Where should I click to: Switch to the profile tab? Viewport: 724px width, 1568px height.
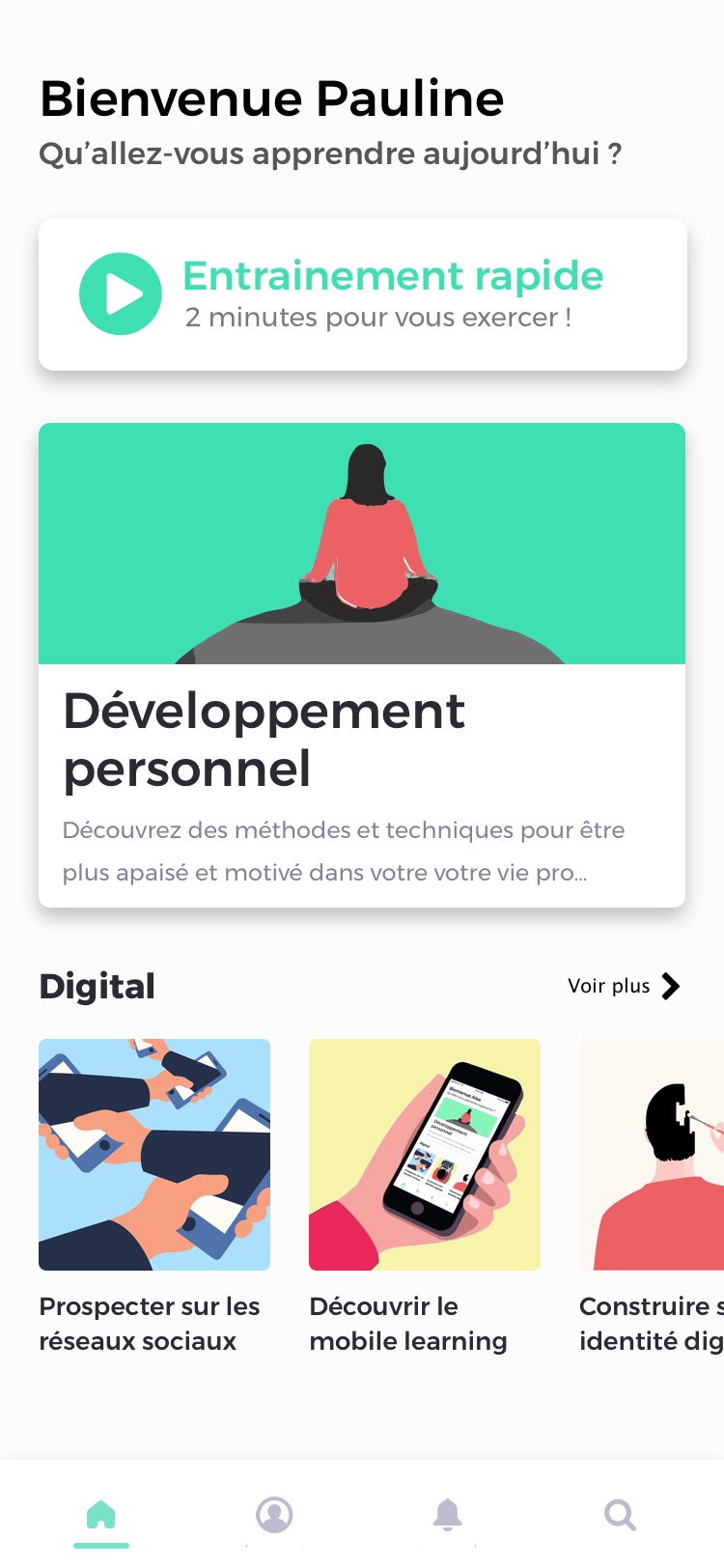274,1515
